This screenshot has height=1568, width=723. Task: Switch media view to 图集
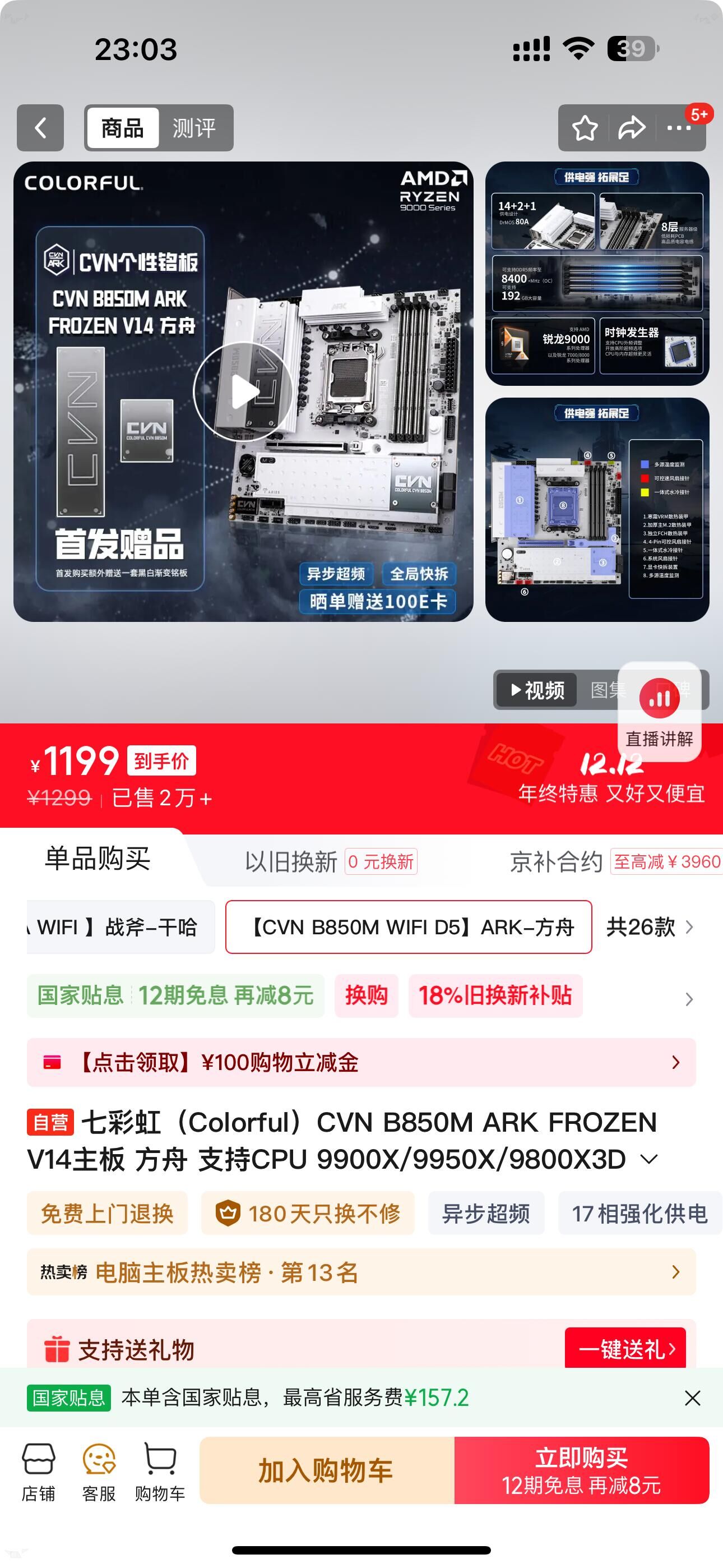click(606, 690)
